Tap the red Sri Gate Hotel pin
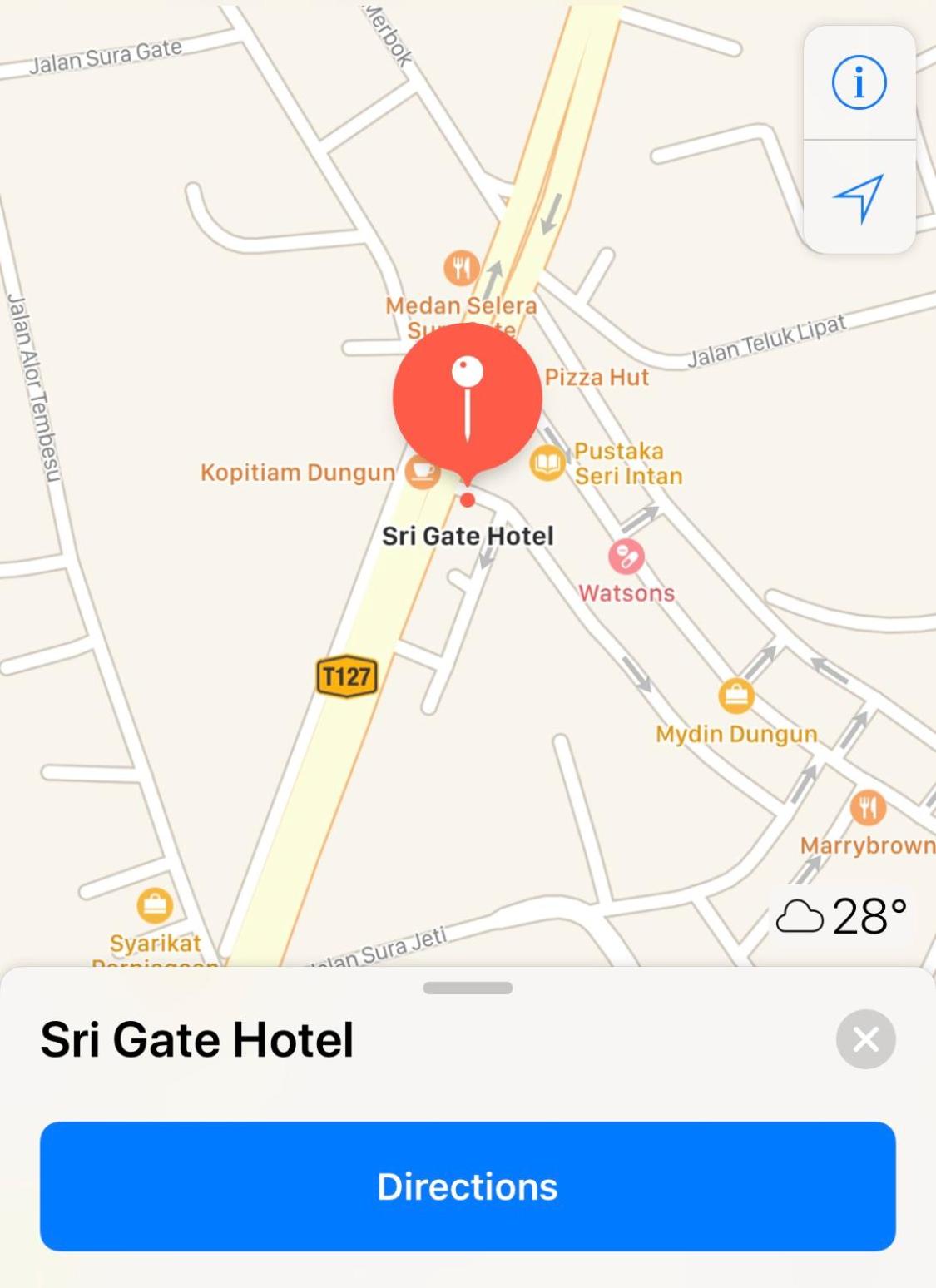The height and width of the screenshot is (1288, 936). click(x=468, y=399)
